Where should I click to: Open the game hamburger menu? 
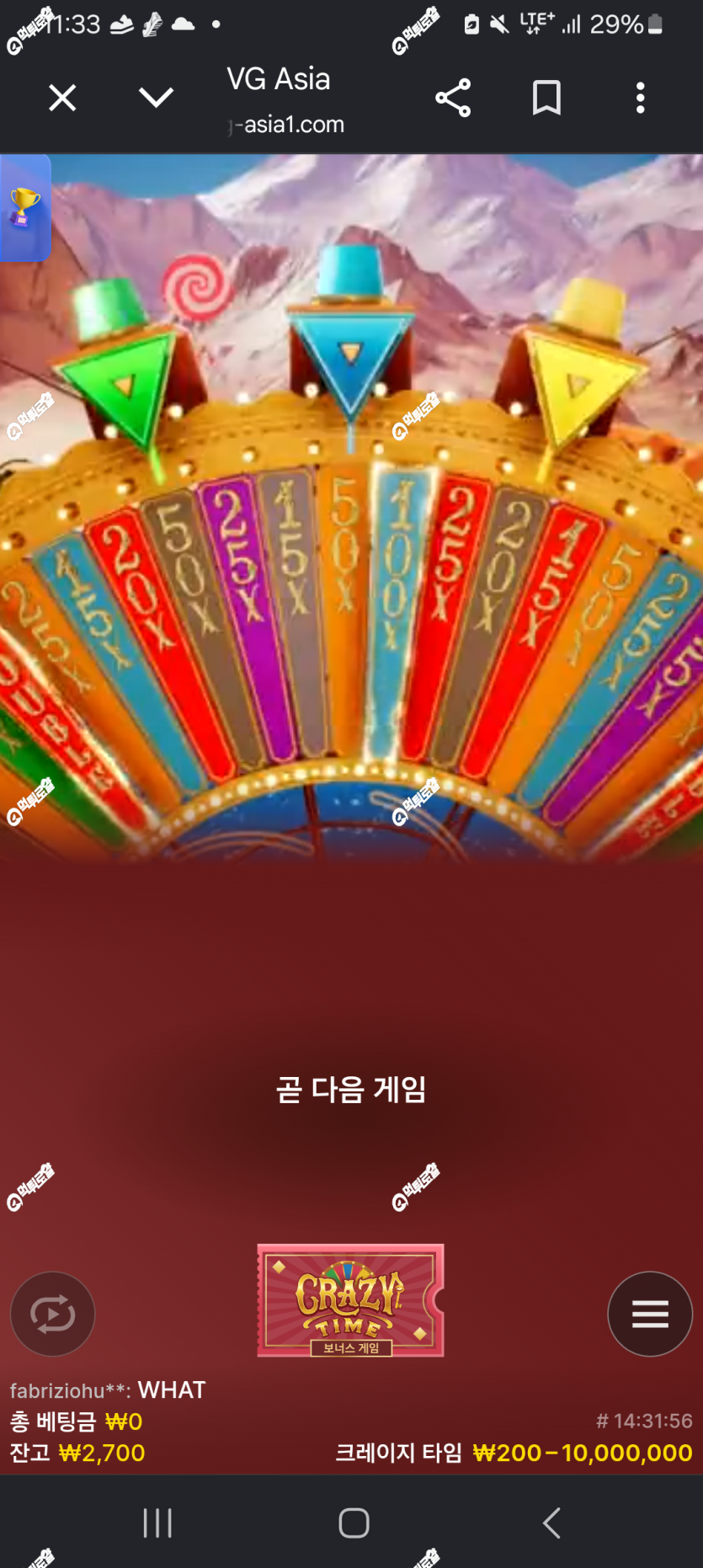point(650,1314)
